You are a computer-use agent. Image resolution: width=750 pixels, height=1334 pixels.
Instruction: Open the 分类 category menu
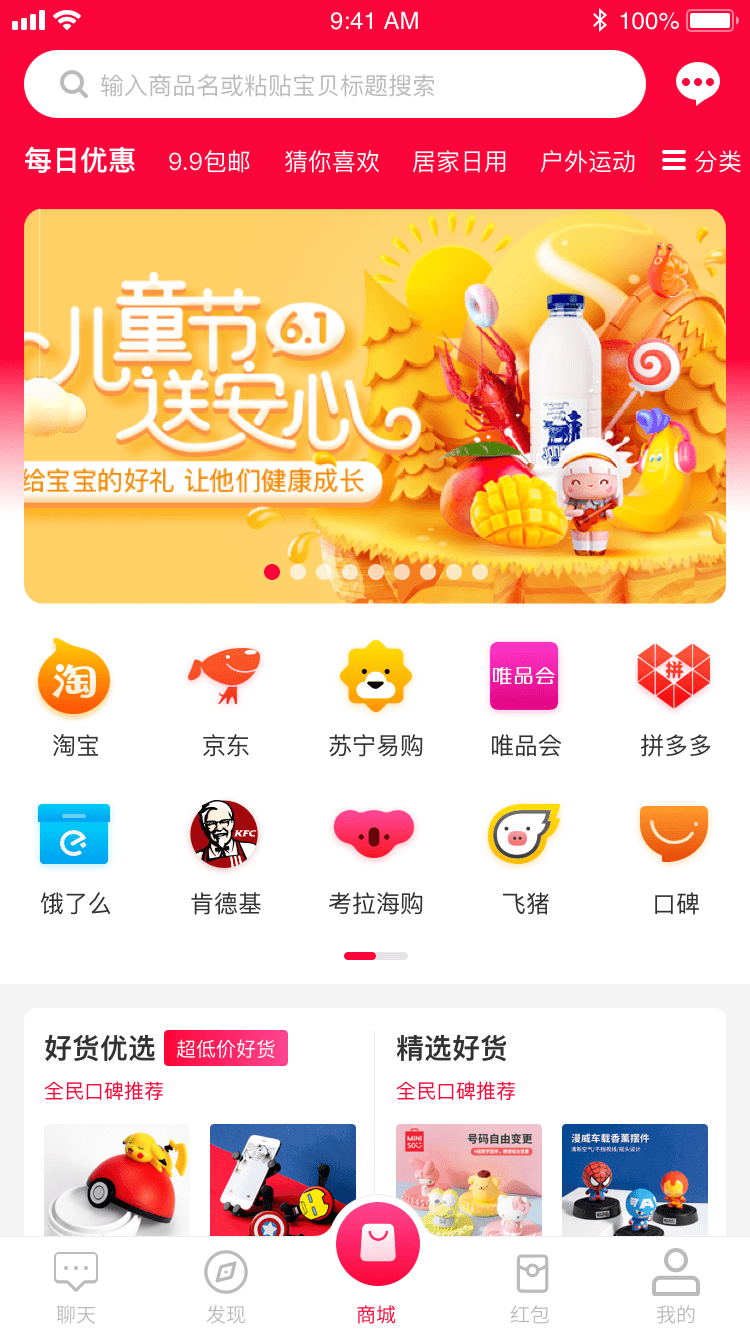[x=702, y=162]
